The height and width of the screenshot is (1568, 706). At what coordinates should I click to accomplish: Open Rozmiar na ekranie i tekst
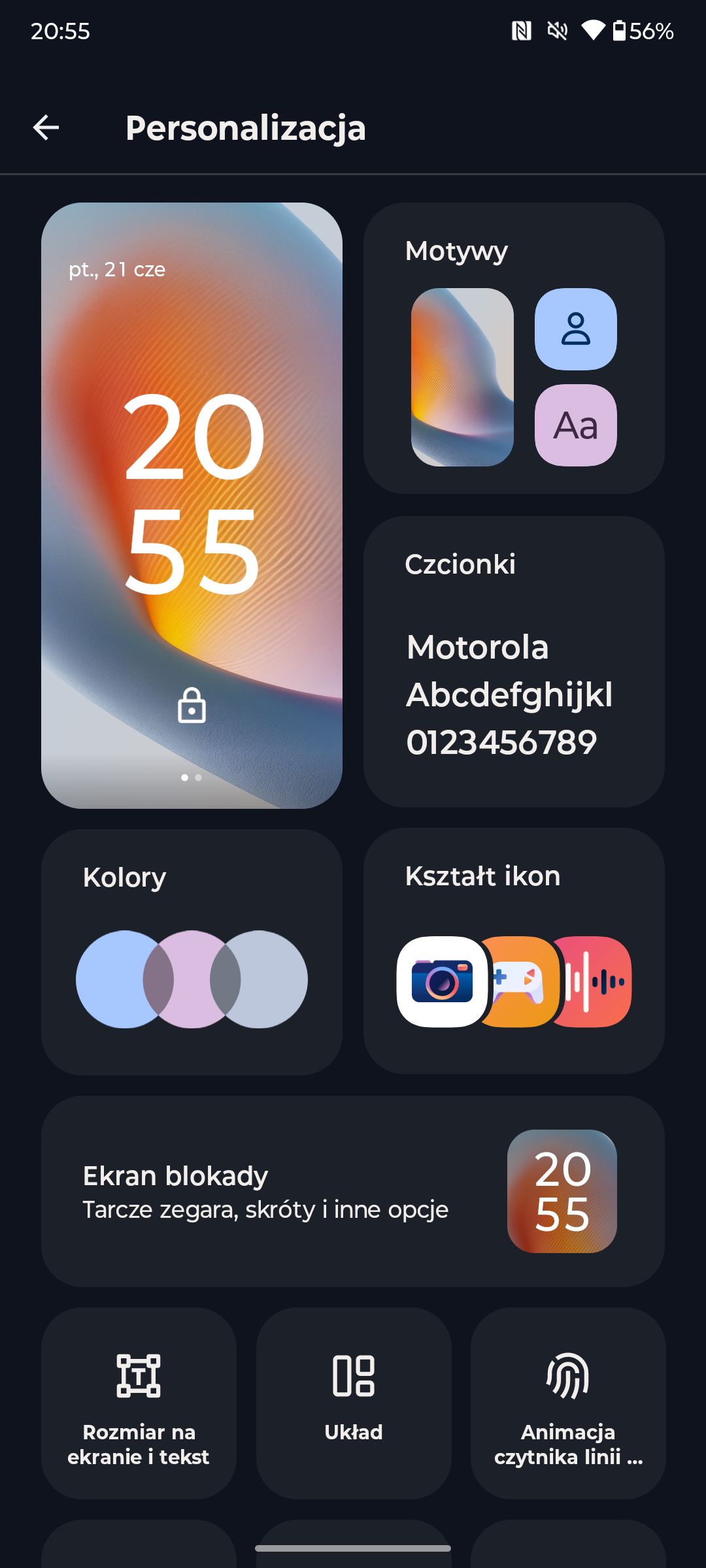click(139, 1403)
